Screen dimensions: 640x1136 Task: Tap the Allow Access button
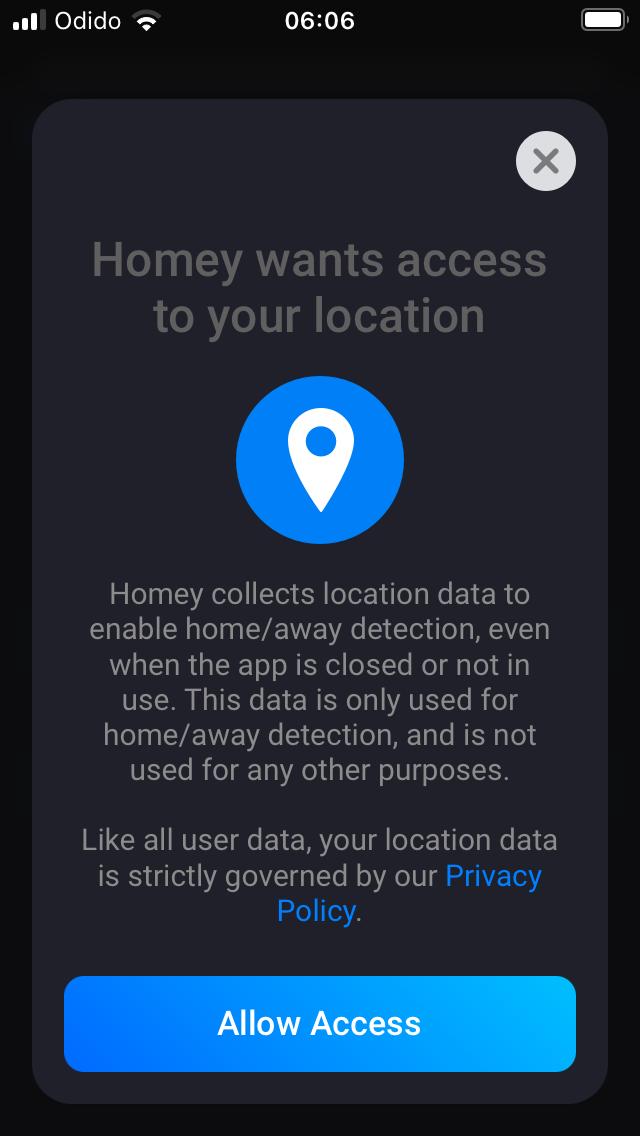[320, 1023]
